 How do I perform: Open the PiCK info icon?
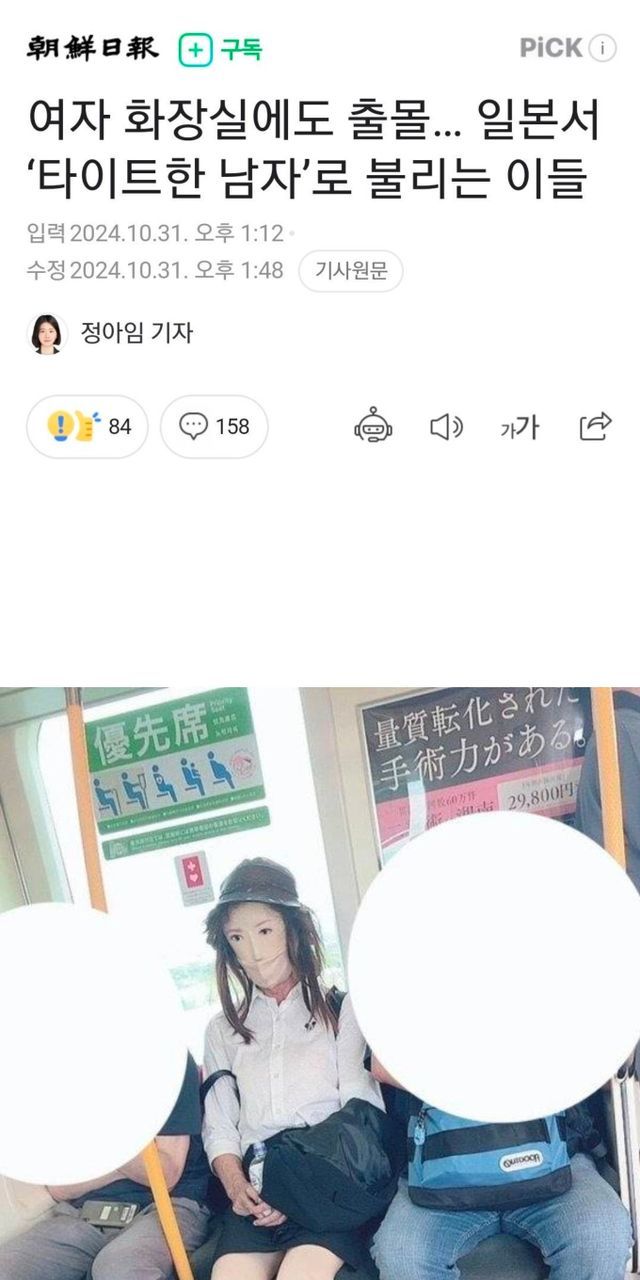point(602,47)
